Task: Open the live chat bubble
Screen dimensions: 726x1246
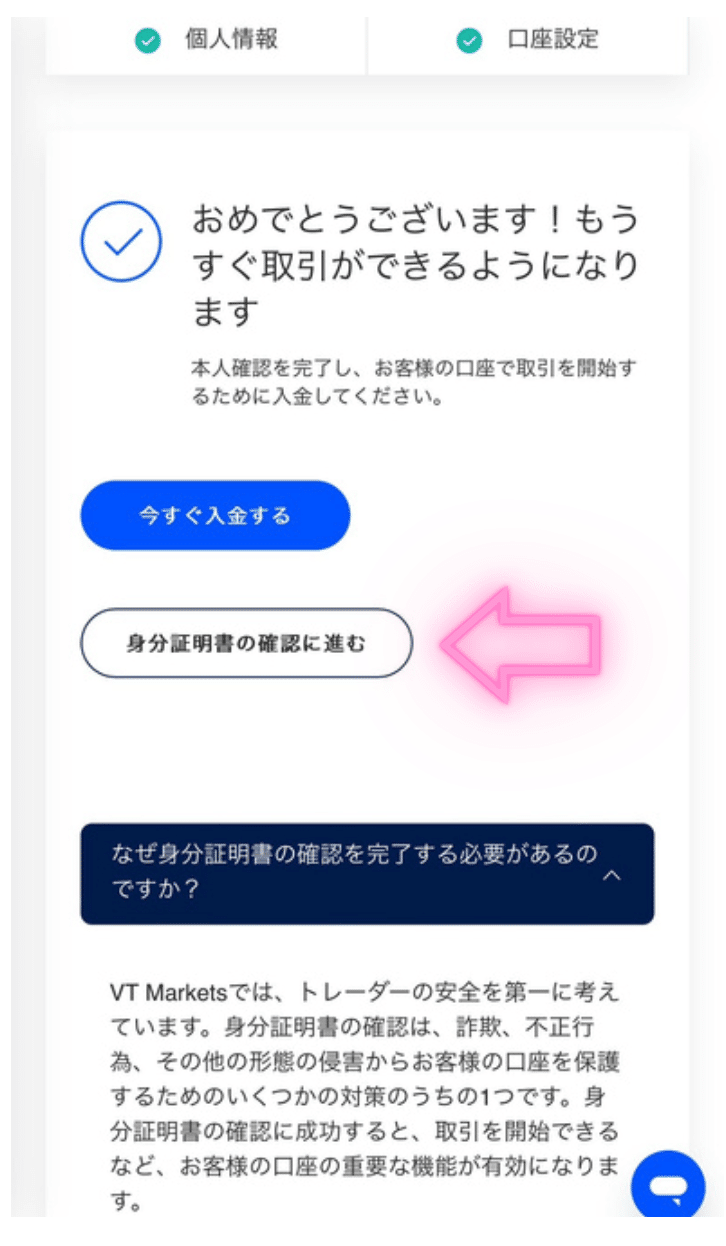Action: pyautogui.click(x=669, y=1187)
